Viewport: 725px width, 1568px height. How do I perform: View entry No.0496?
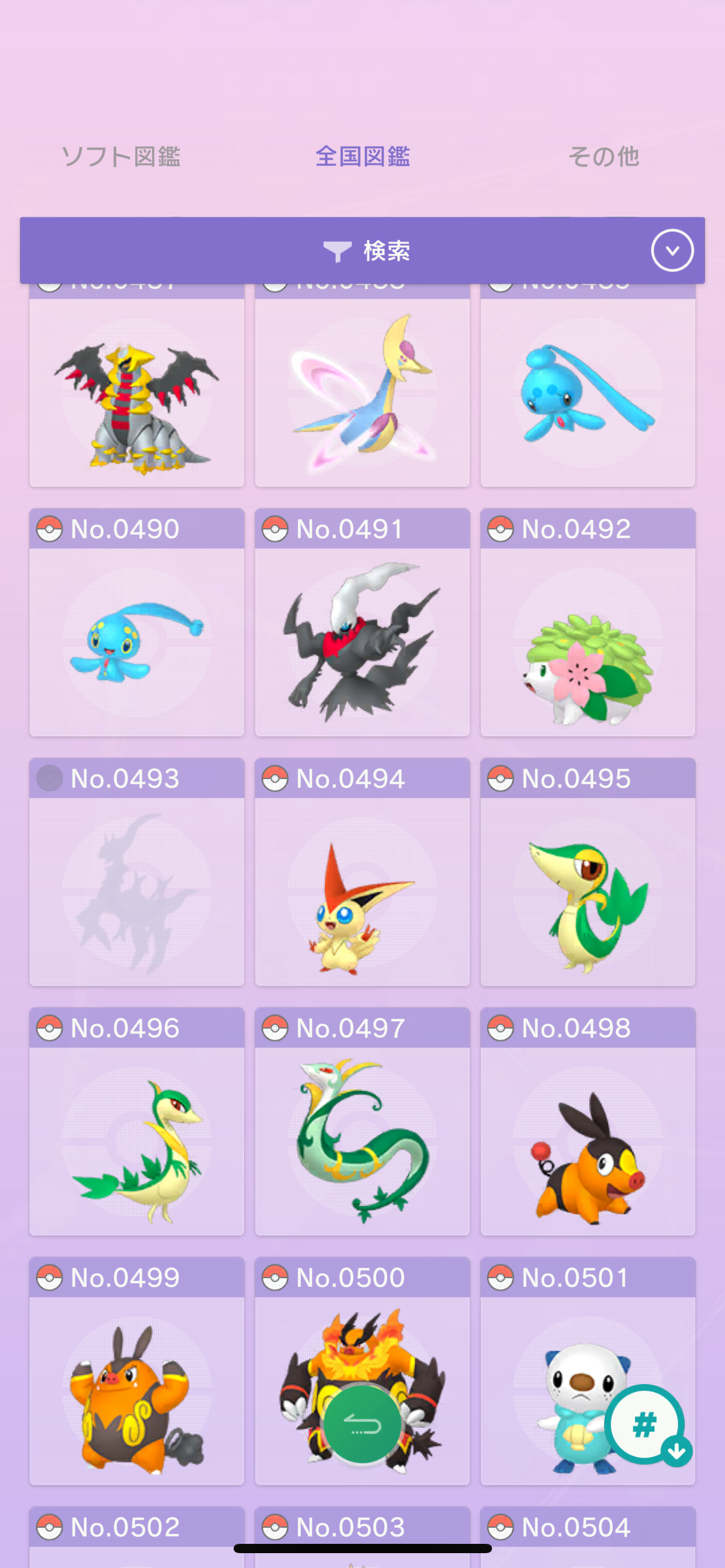[x=137, y=1122]
